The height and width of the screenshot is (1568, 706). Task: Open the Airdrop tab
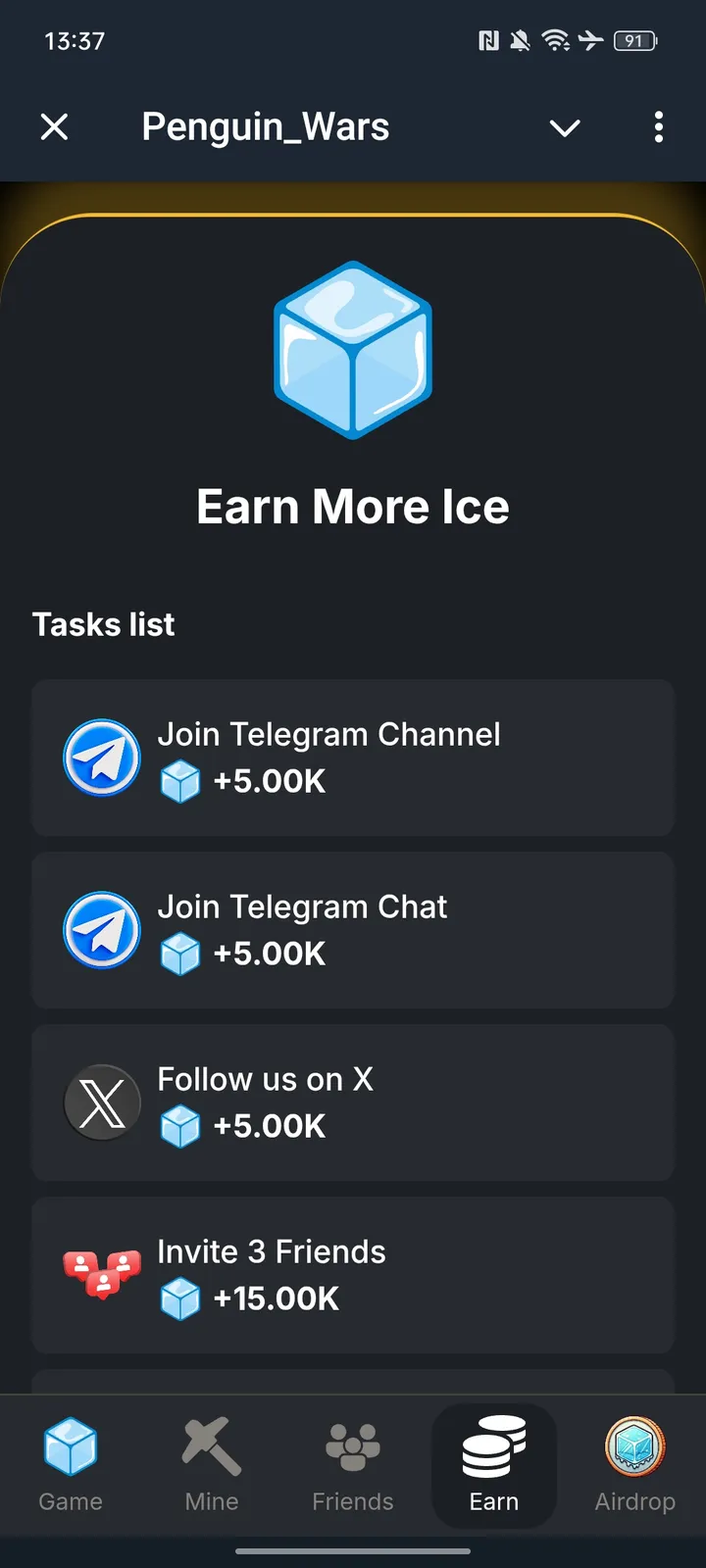635,1465
